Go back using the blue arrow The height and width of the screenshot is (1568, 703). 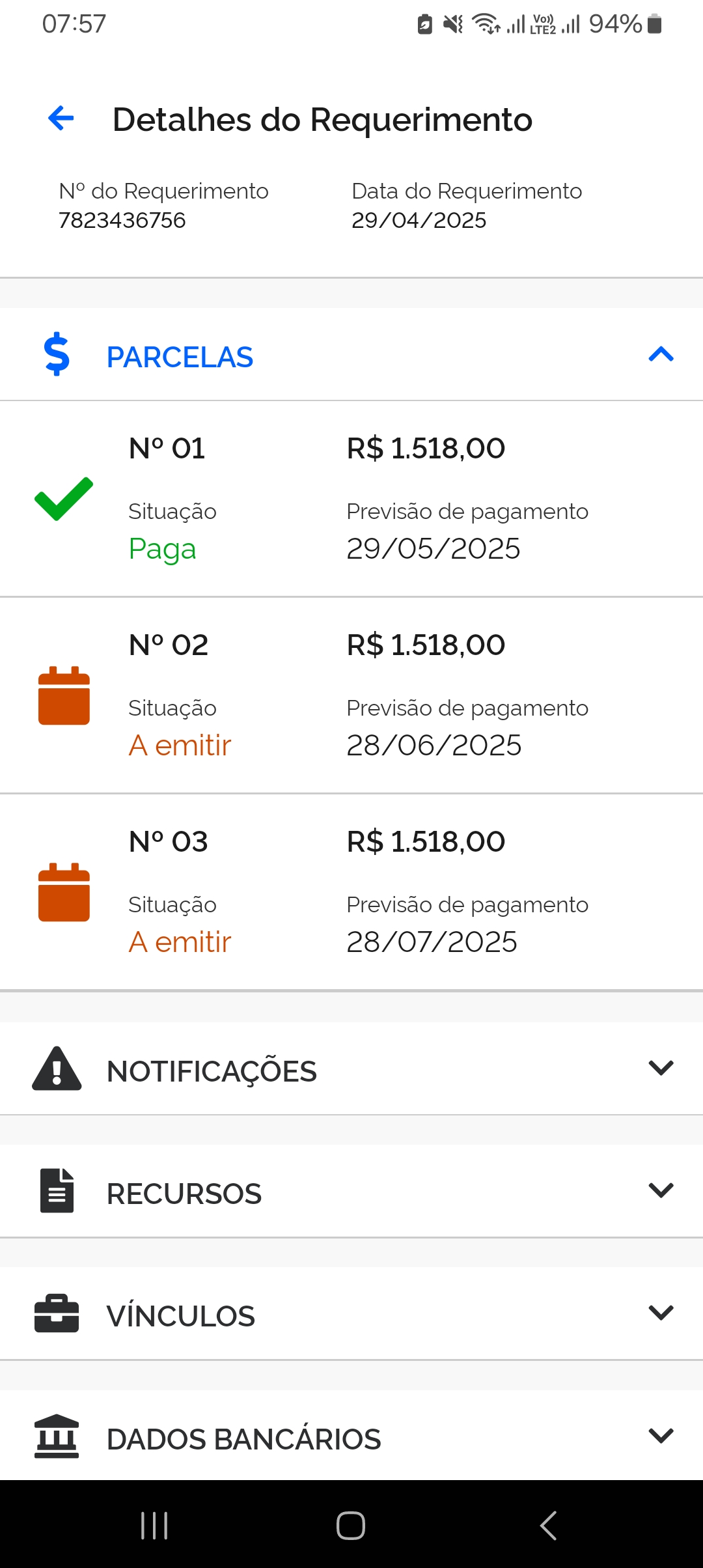point(61,119)
